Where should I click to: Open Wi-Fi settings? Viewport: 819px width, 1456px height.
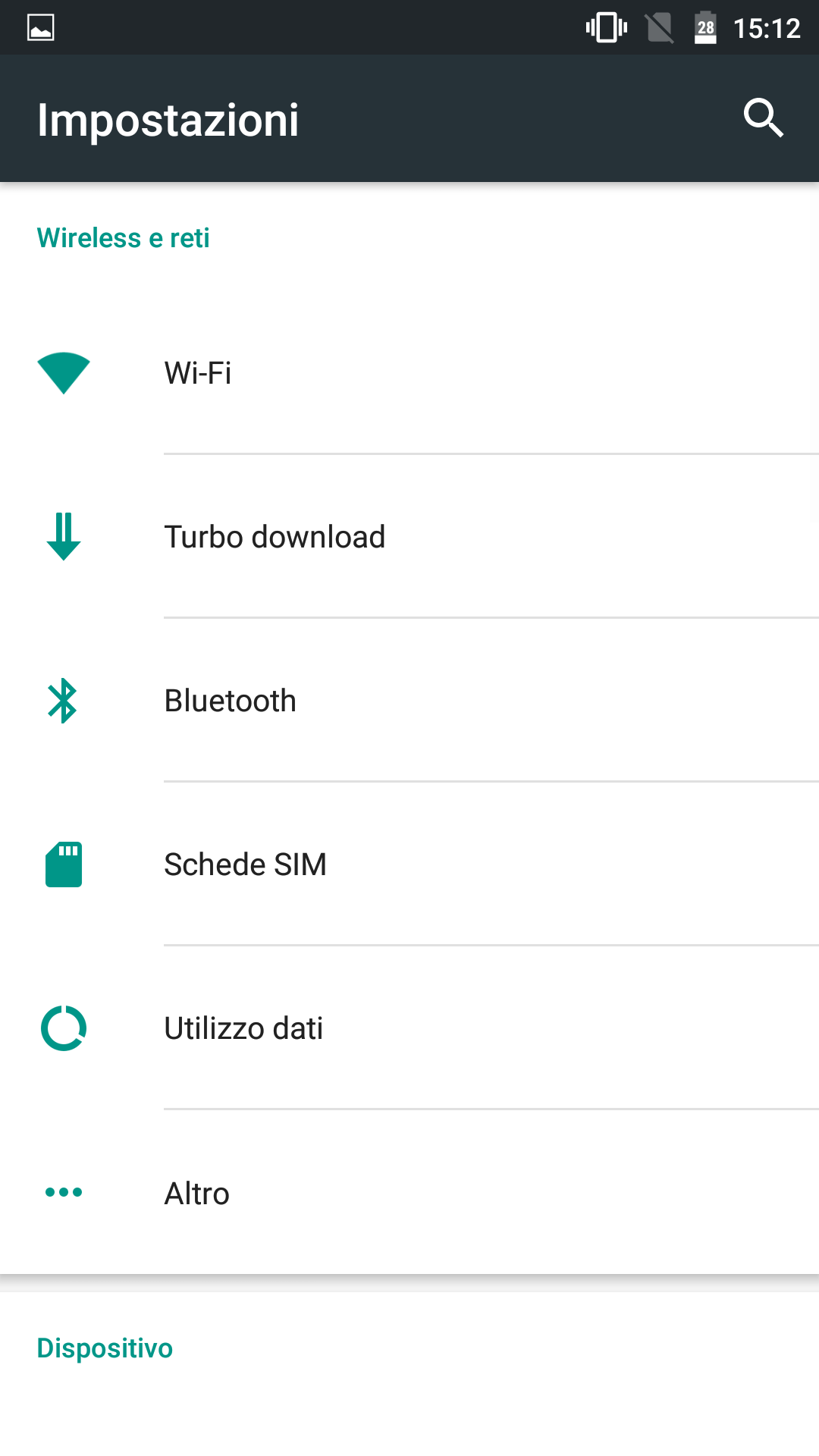pos(409,373)
